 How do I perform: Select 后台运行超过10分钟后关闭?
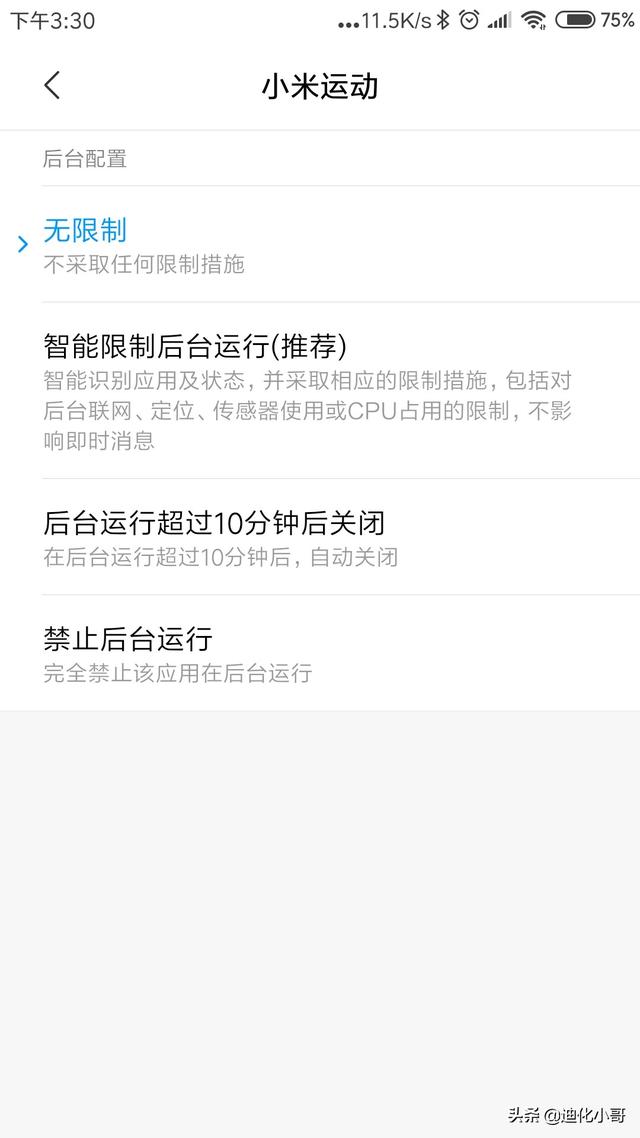320,537
